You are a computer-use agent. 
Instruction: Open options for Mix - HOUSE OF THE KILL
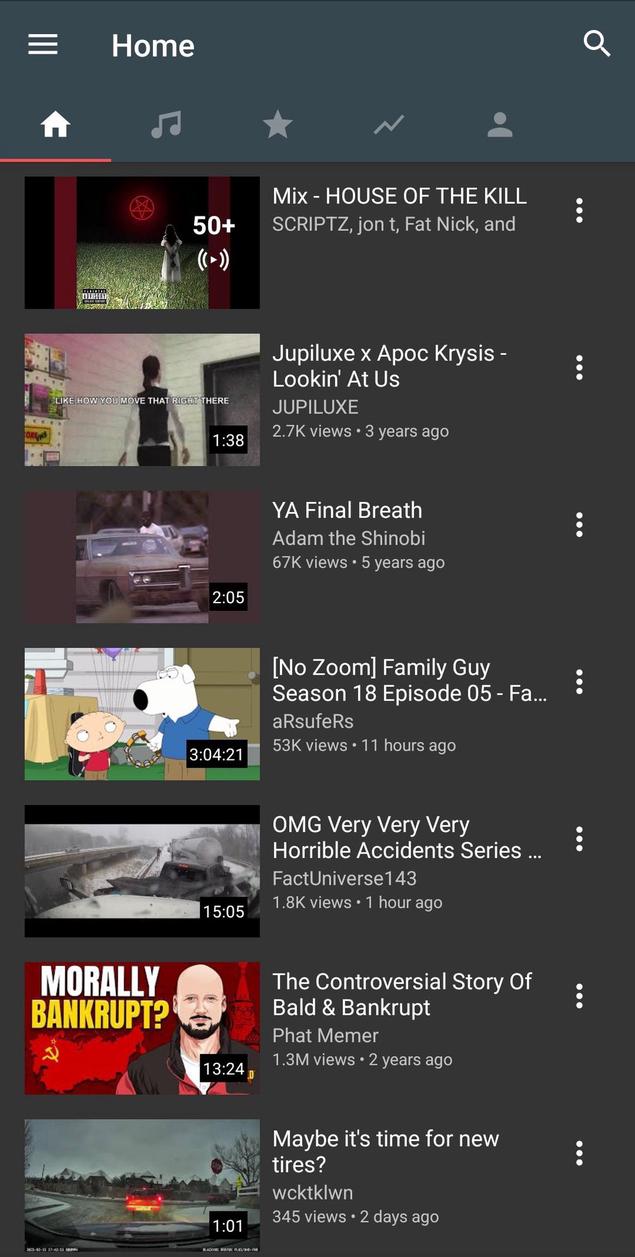(579, 210)
